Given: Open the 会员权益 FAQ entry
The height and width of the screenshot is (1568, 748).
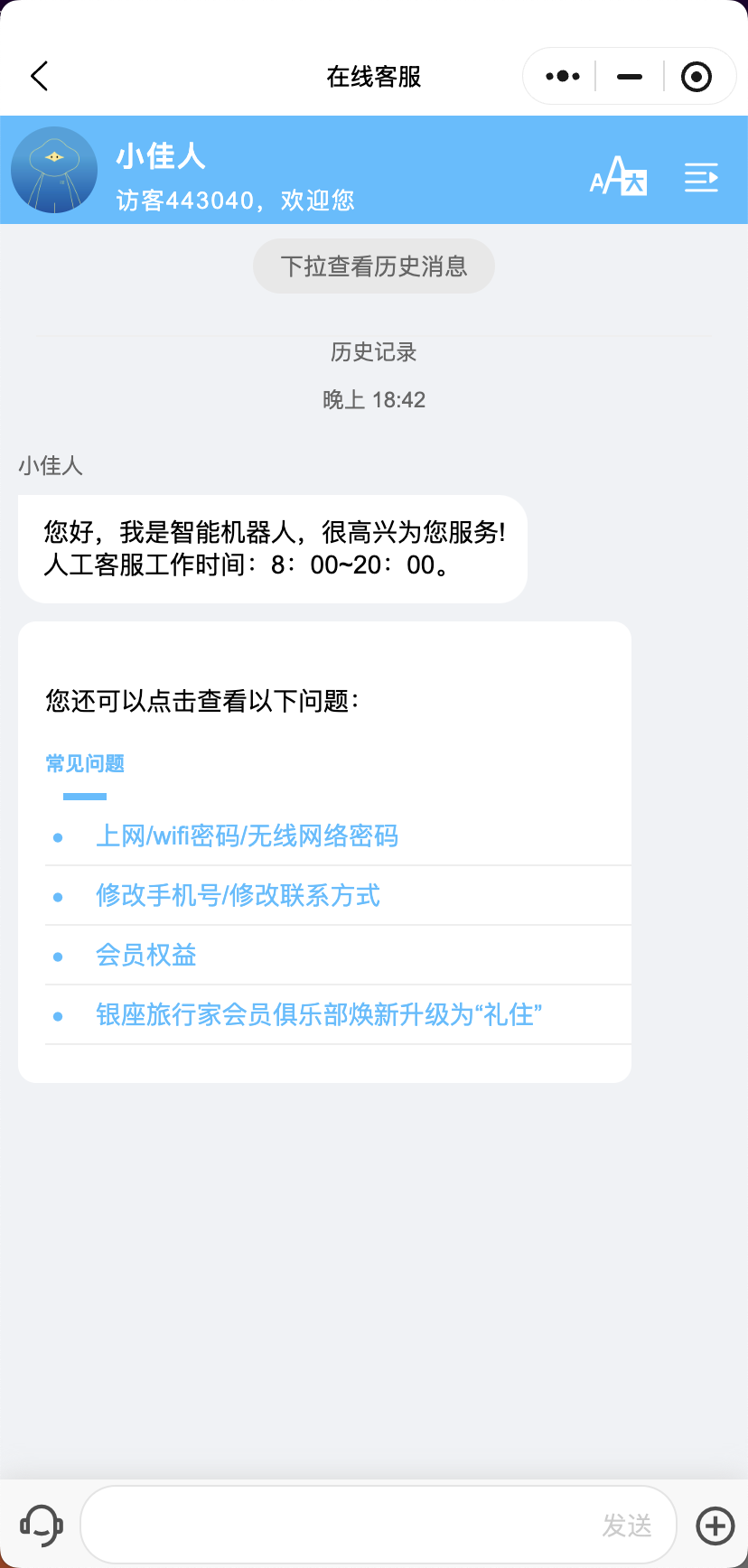Looking at the screenshot, I should click(x=145, y=955).
